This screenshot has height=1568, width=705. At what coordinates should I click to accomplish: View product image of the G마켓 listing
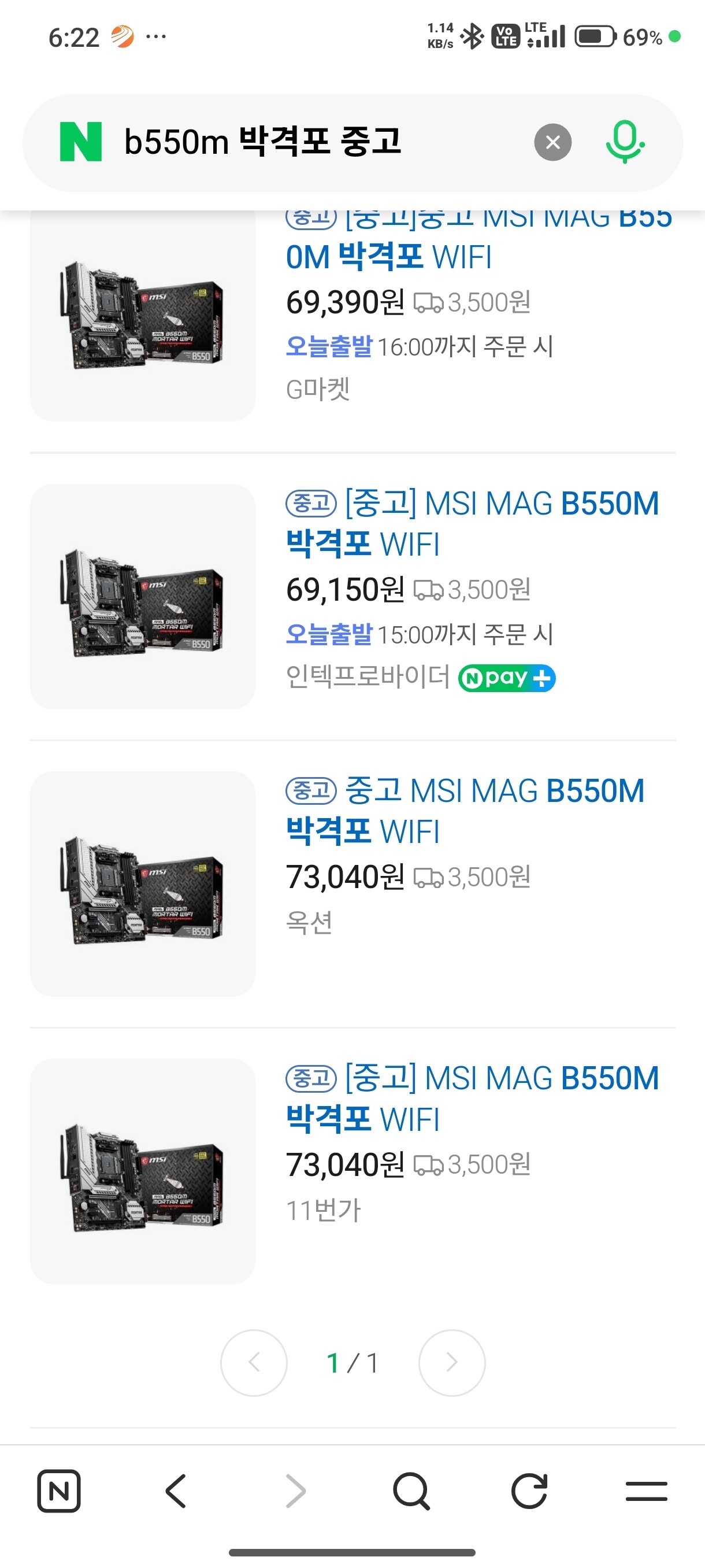[142, 314]
